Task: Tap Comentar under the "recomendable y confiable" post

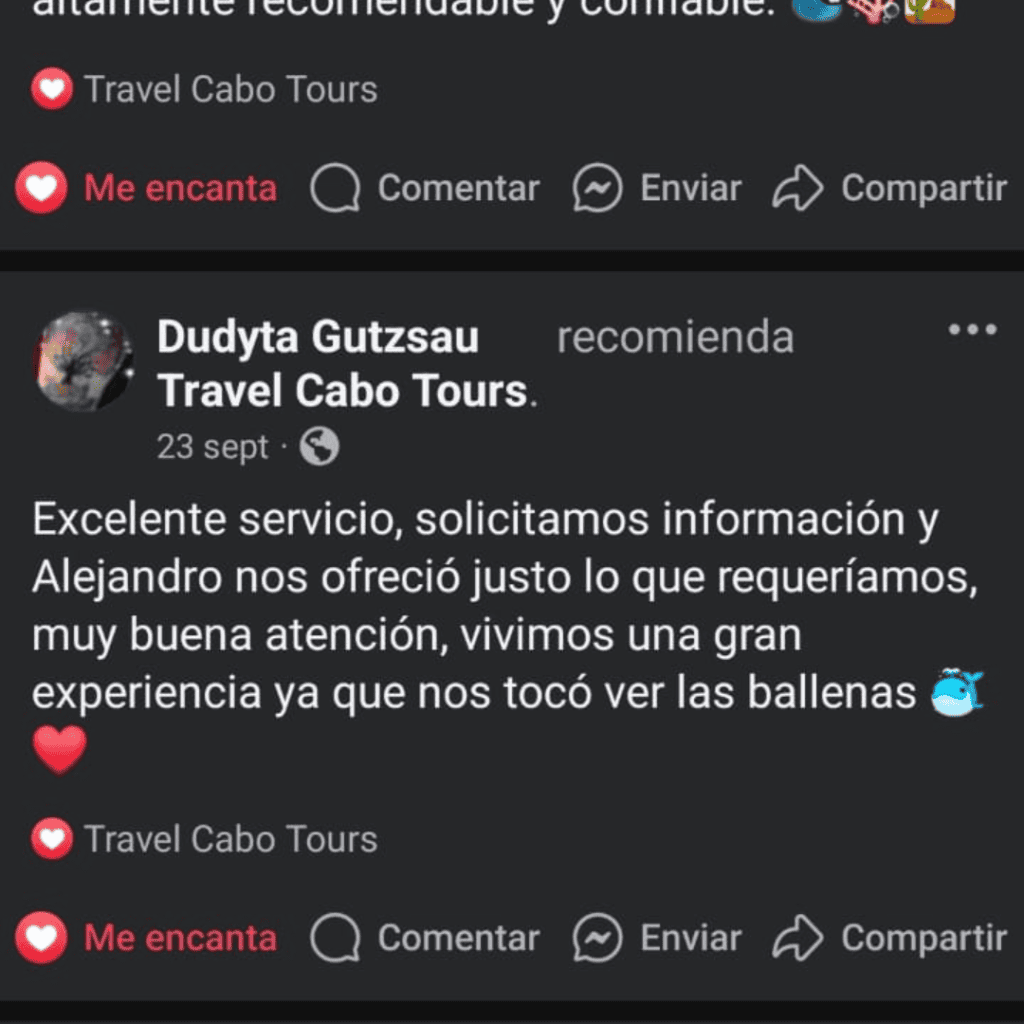Action: pyautogui.click(x=425, y=188)
